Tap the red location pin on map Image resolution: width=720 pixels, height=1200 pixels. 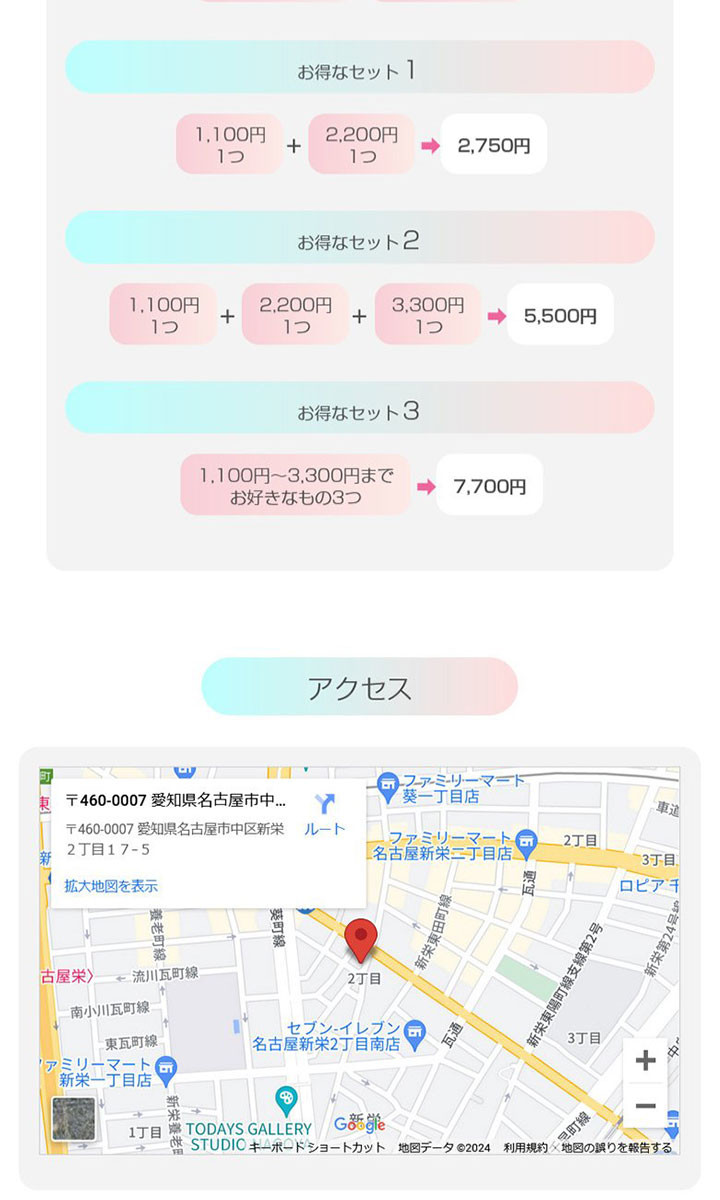tap(361, 941)
